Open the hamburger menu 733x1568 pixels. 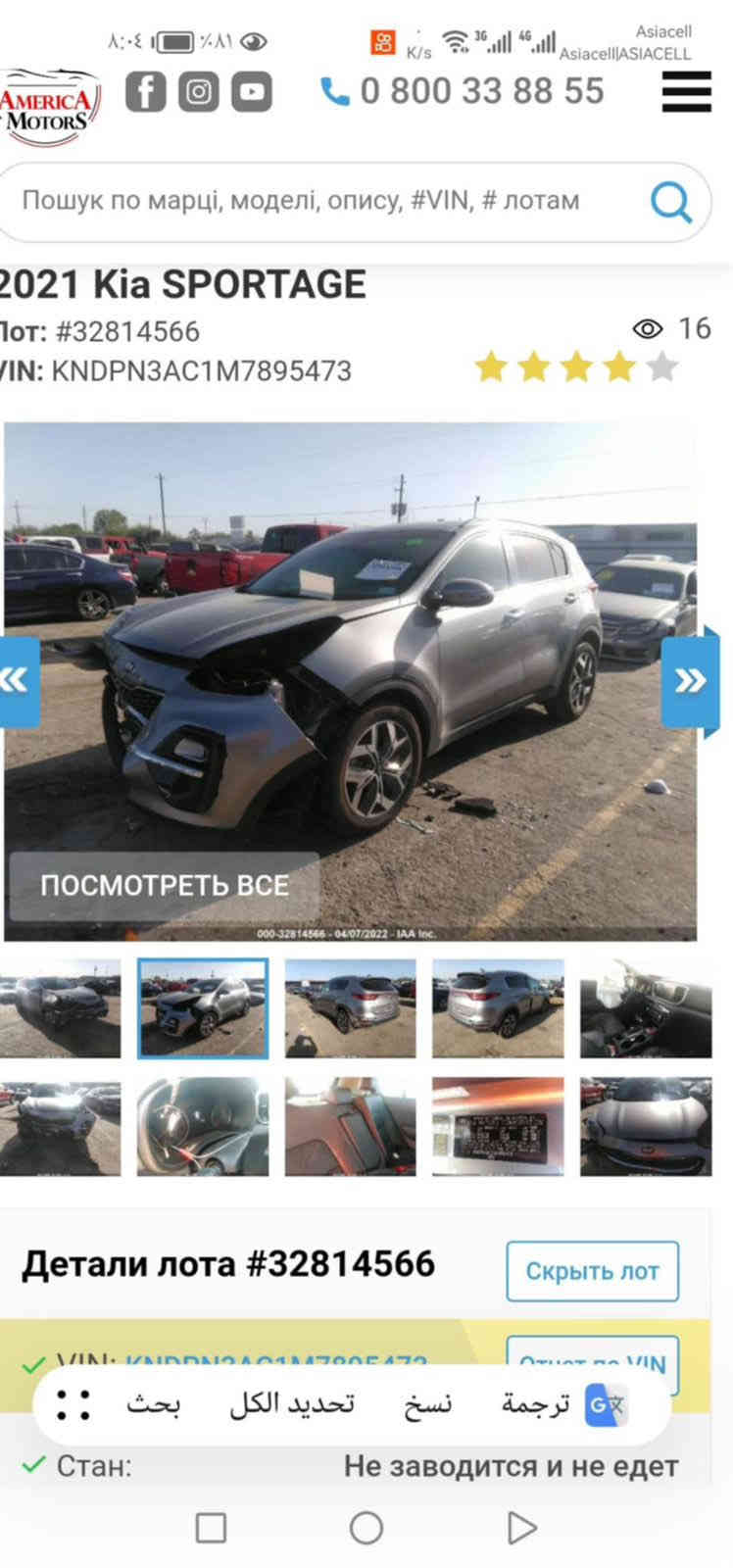click(x=686, y=92)
